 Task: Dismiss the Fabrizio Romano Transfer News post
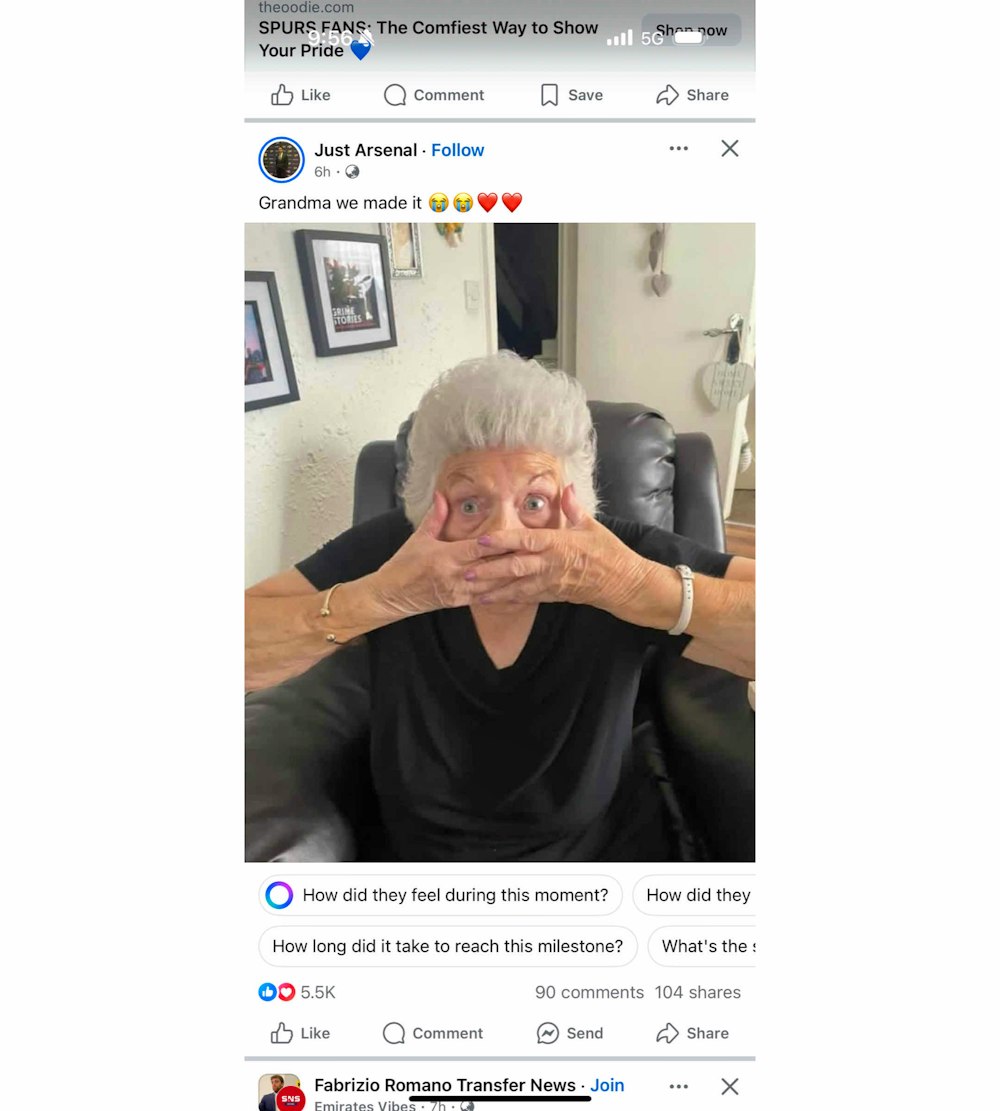point(730,1086)
